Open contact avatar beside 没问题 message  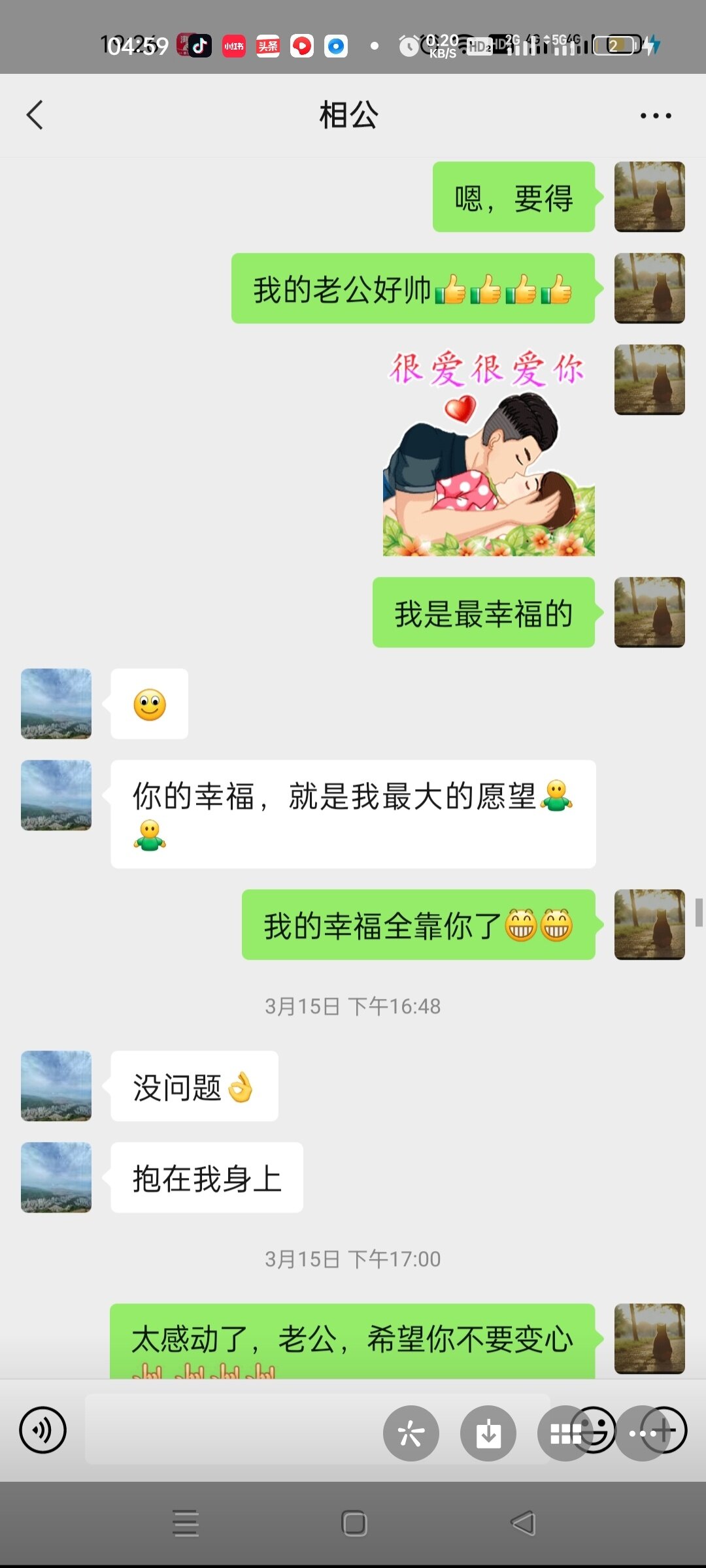coord(56,1086)
